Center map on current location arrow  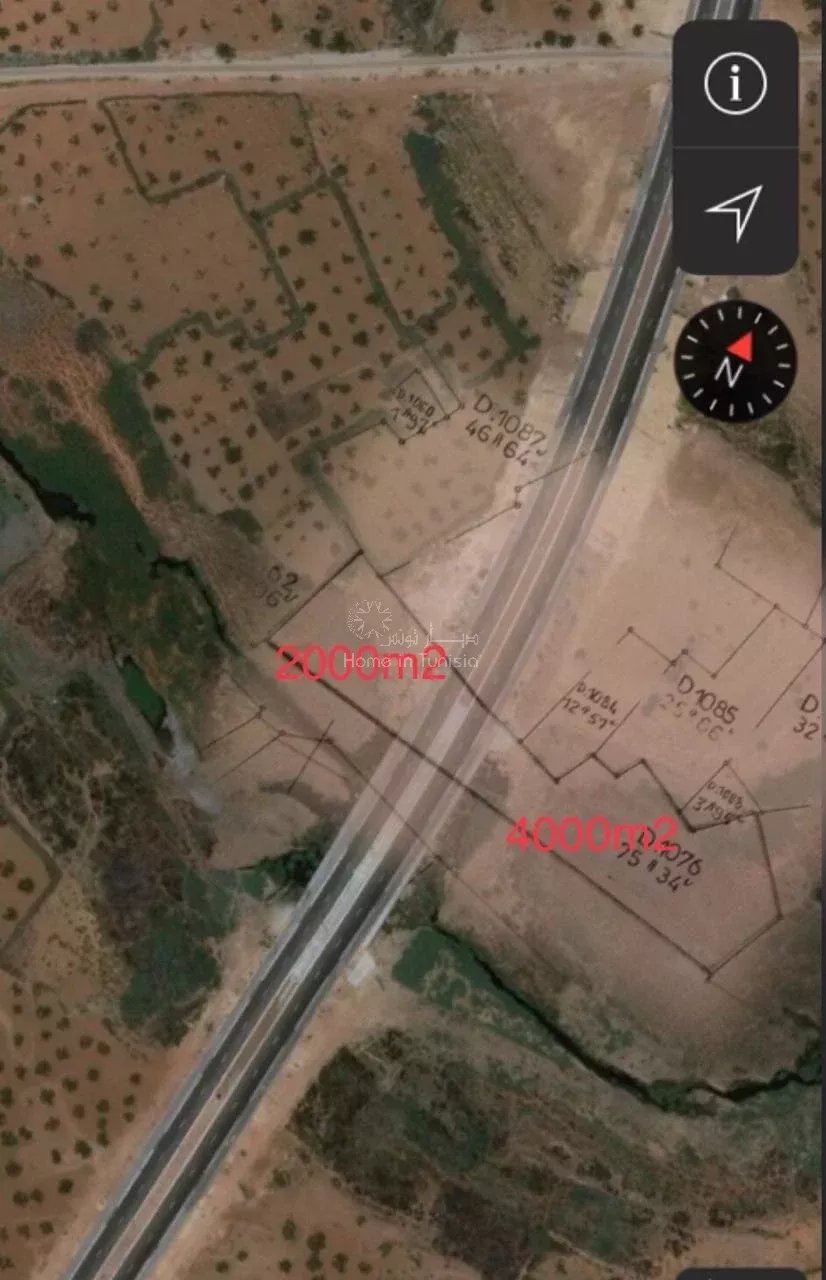735,211
